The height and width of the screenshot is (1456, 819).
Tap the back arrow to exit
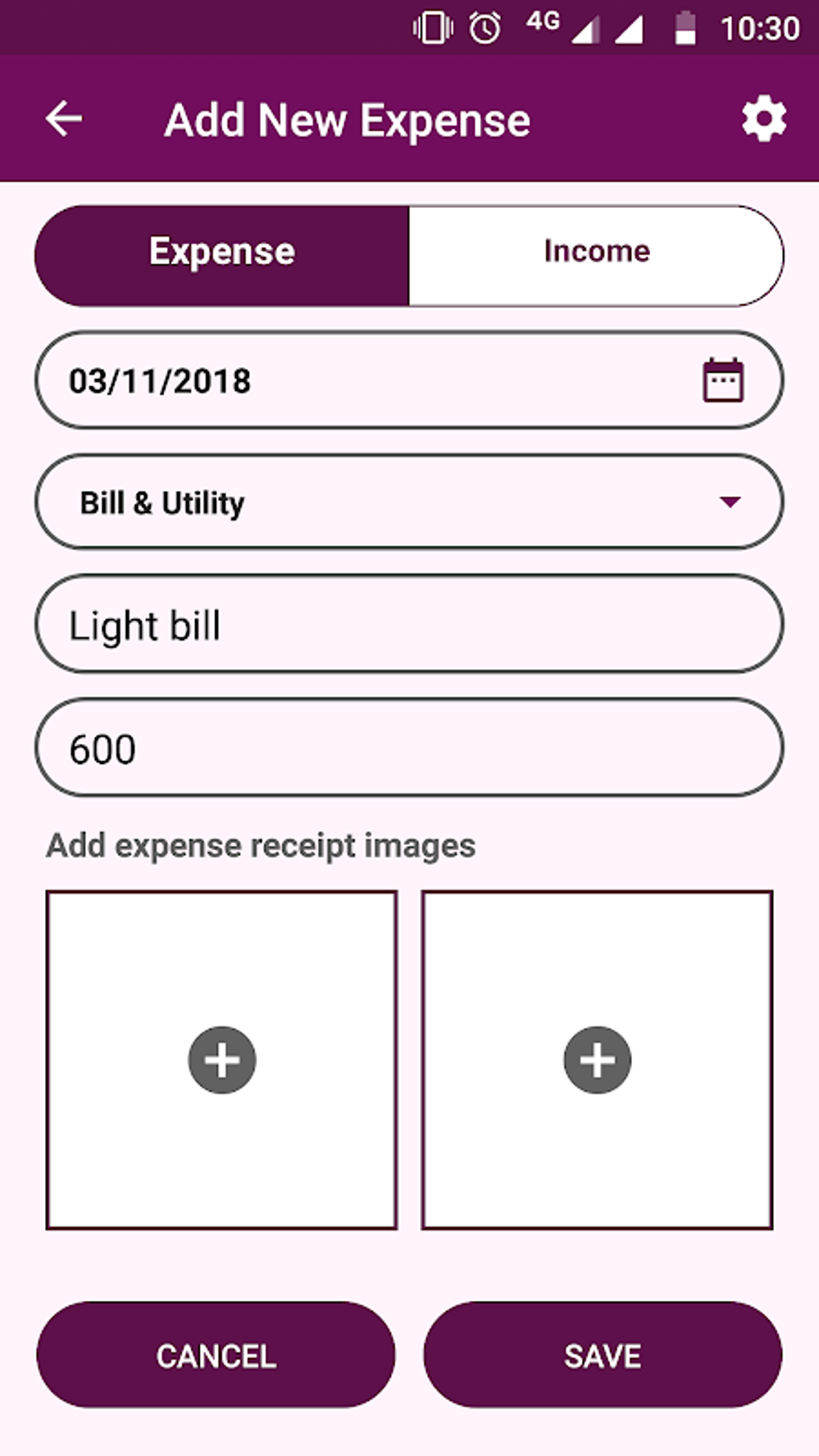[x=63, y=119]
